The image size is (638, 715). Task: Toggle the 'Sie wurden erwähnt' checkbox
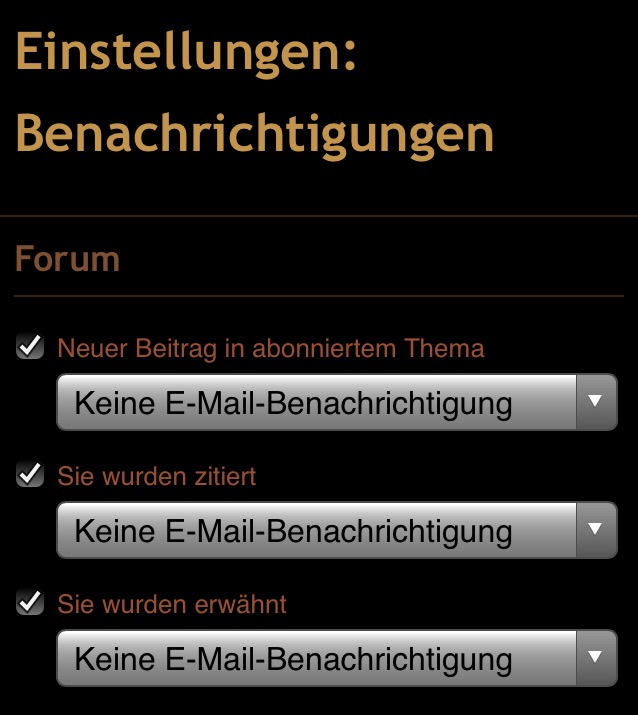coord(31,604)
